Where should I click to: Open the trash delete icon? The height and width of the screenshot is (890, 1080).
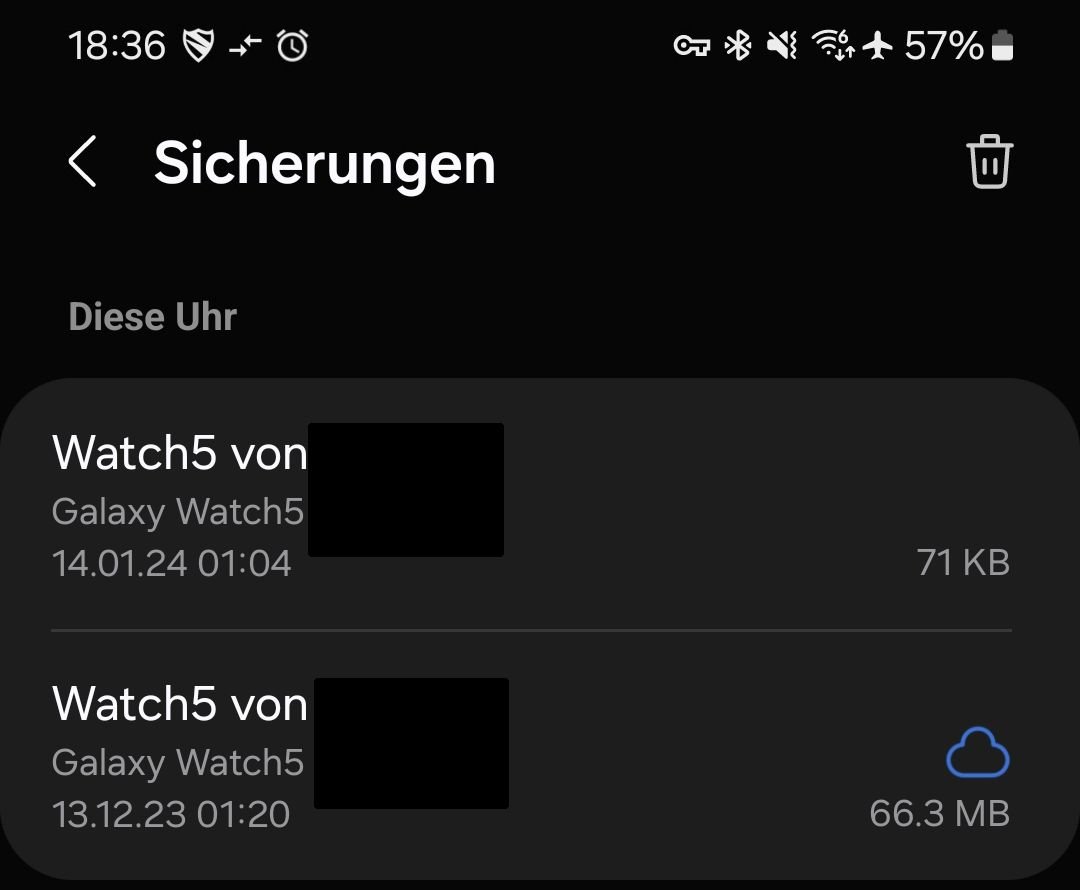pyautogui.click(x=989, y=162)
